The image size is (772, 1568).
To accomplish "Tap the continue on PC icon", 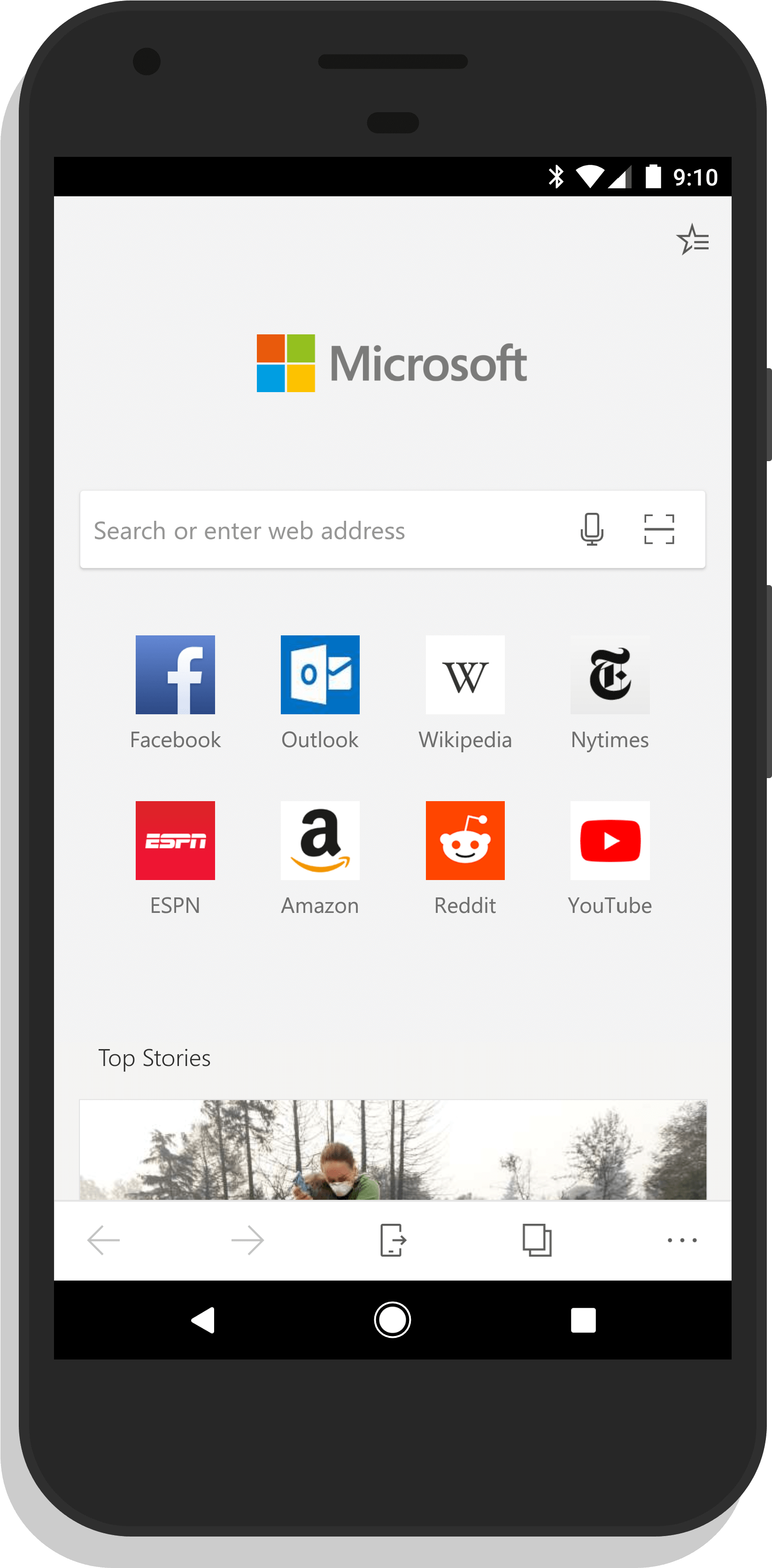I will click(x=392, y=1240).
